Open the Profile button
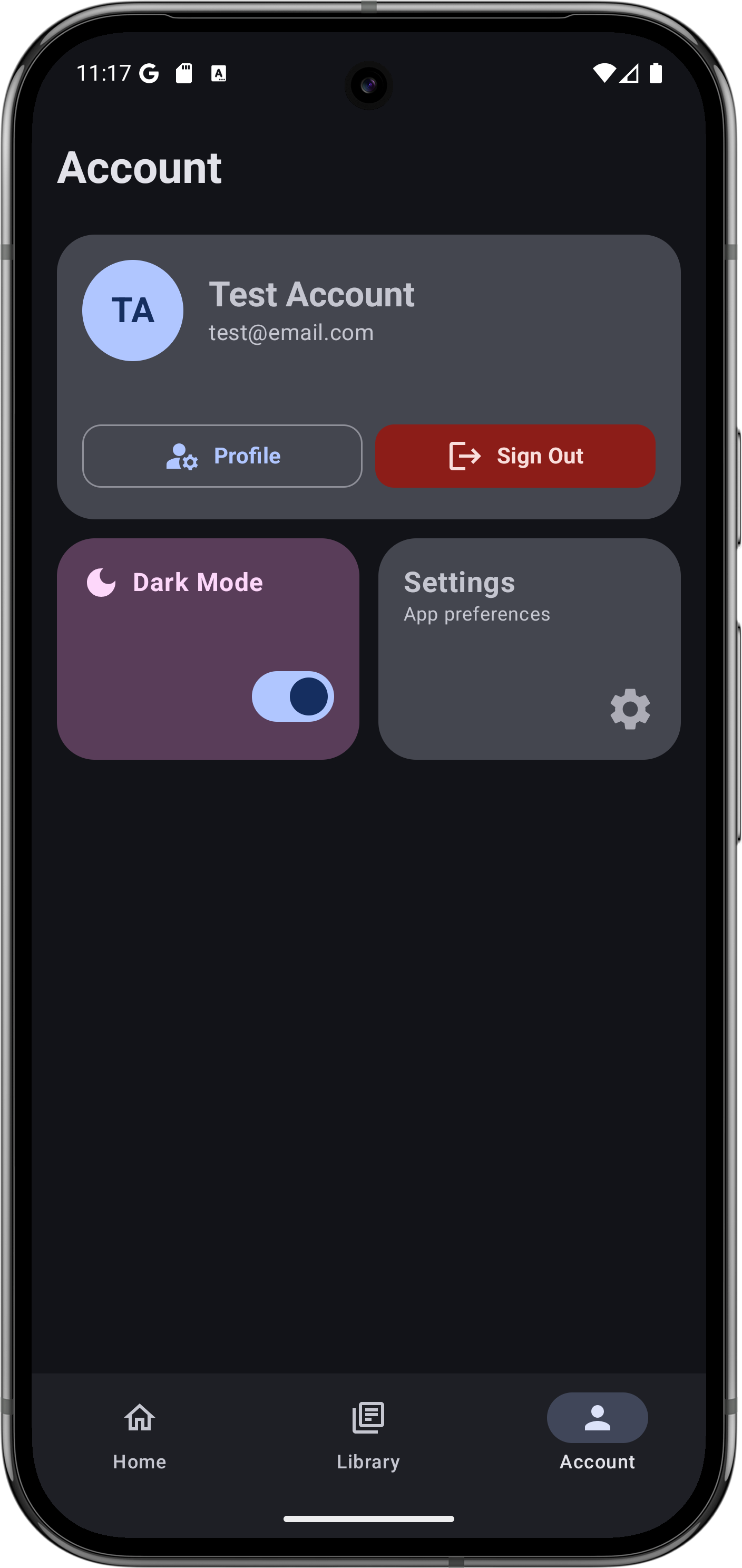 point(222,456)
